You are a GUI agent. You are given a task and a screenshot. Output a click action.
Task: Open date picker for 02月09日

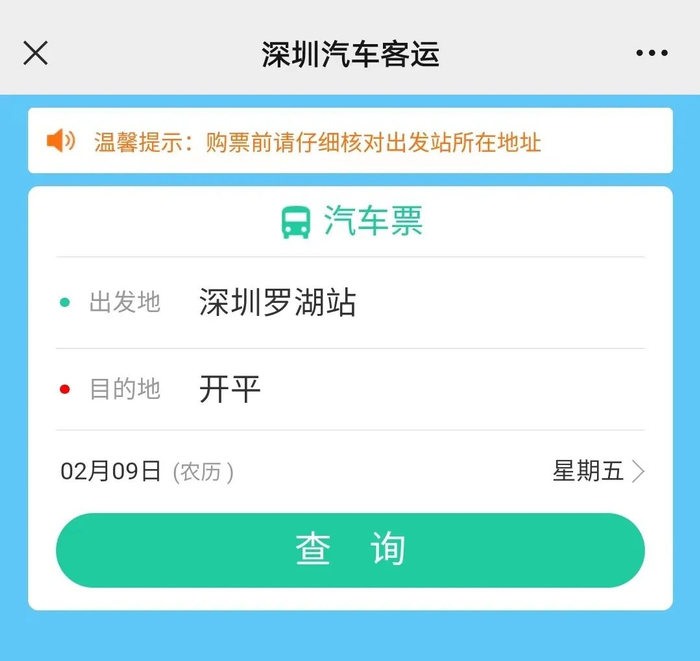[350, 471]
